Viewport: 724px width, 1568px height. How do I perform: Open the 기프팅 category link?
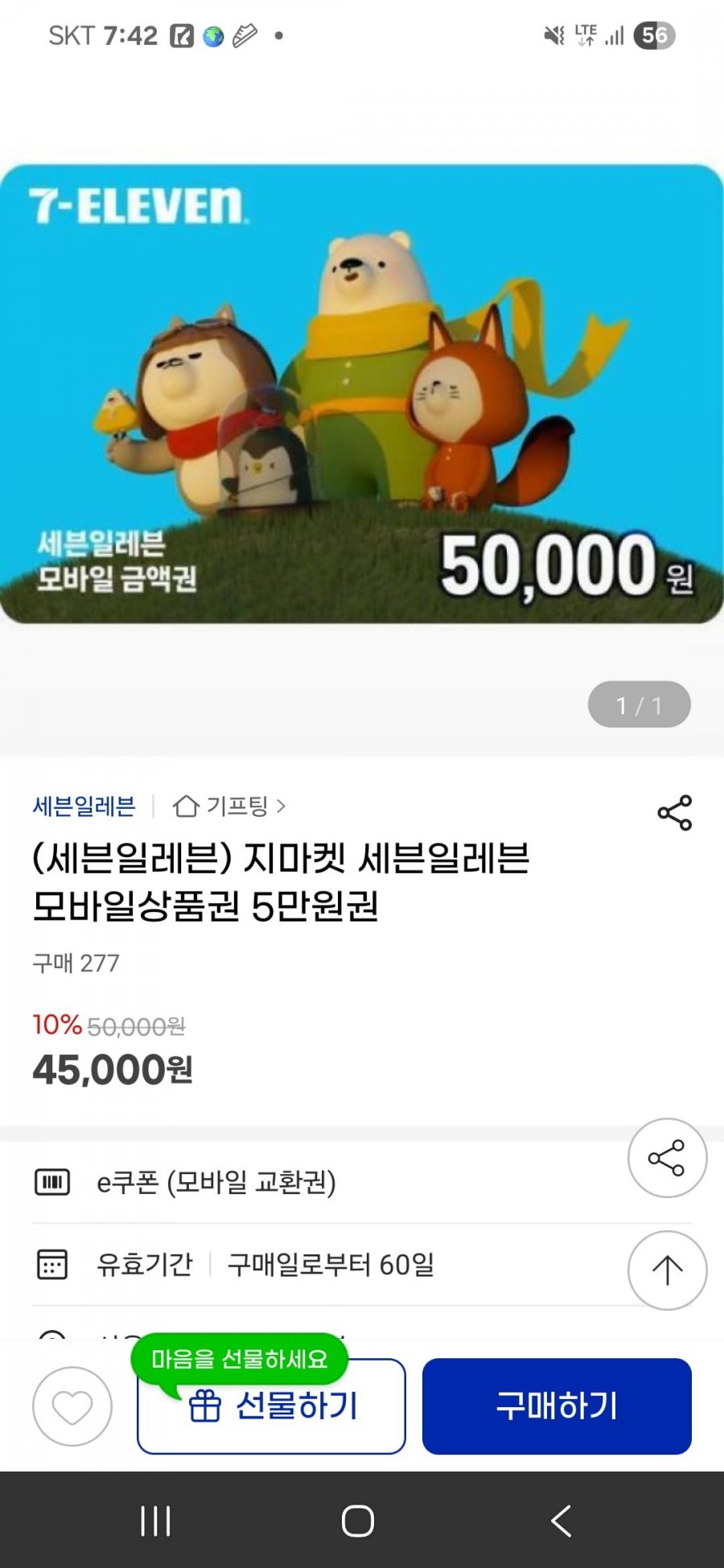229,806
